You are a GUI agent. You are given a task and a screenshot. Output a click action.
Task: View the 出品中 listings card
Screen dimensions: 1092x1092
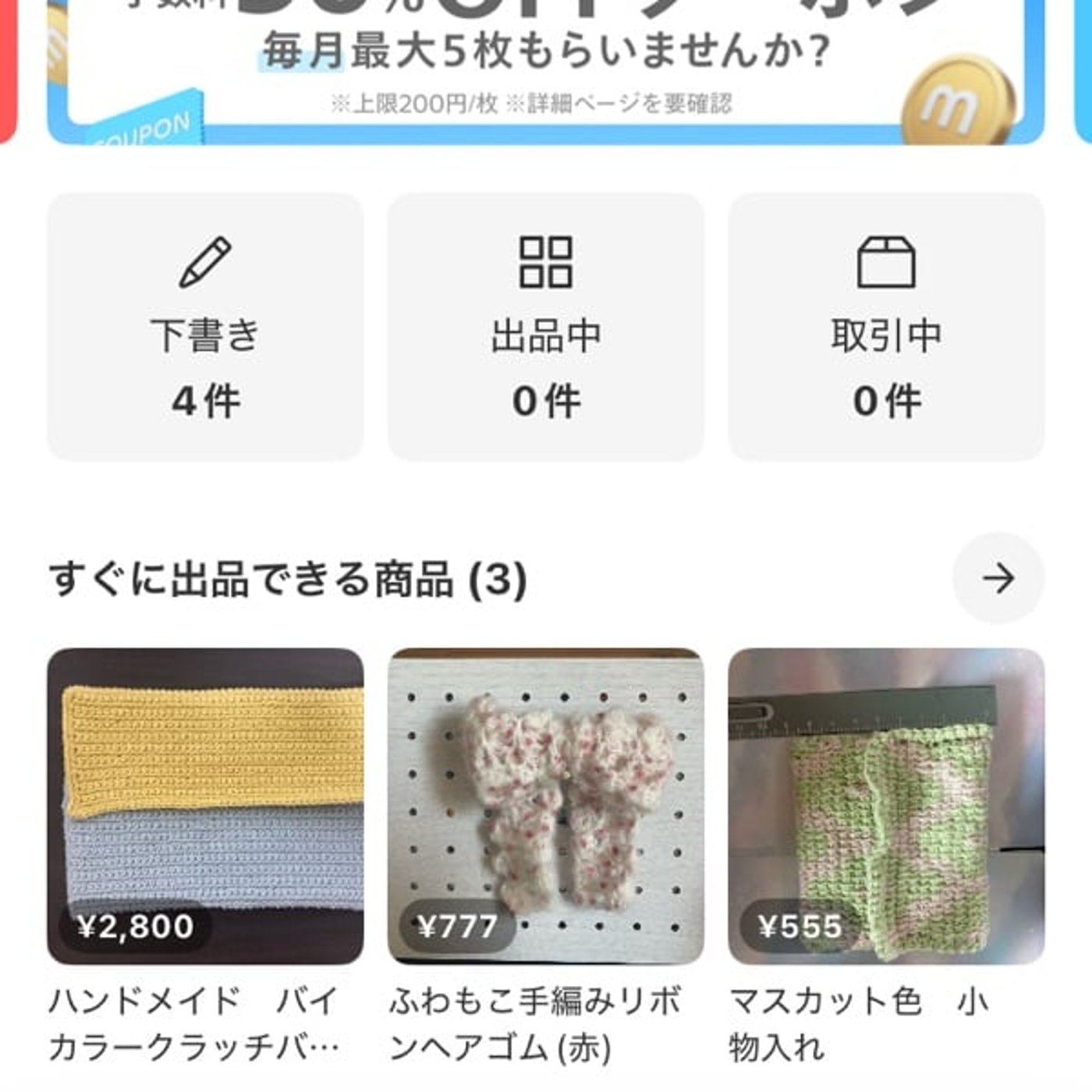(545, 327)
